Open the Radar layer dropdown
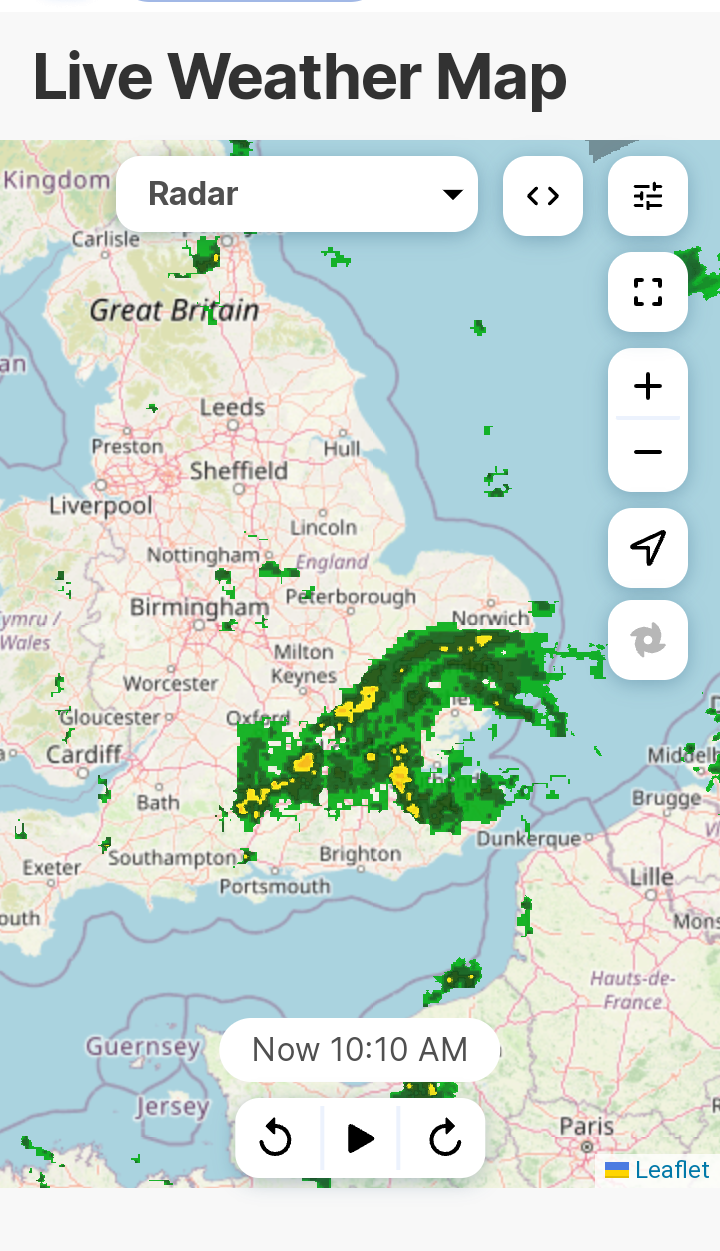This screenshot has width=720, height=1251. pyautogui.click(x=296, y=194)
